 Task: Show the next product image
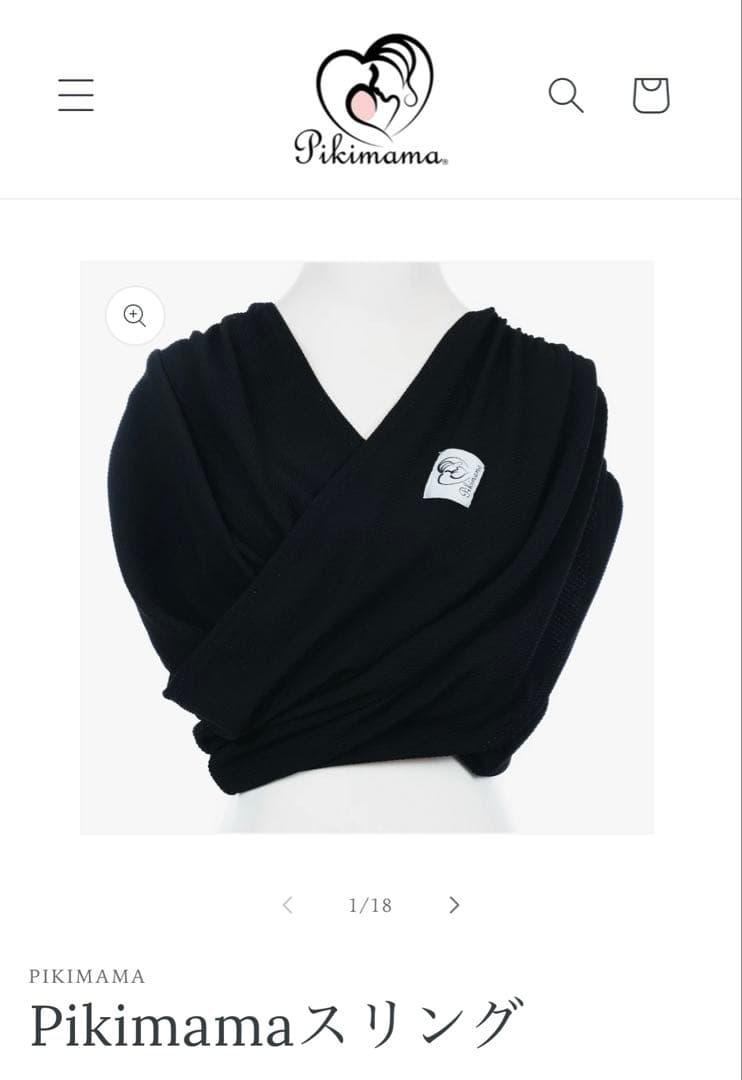pyautogui.click(x=454, y=905)
